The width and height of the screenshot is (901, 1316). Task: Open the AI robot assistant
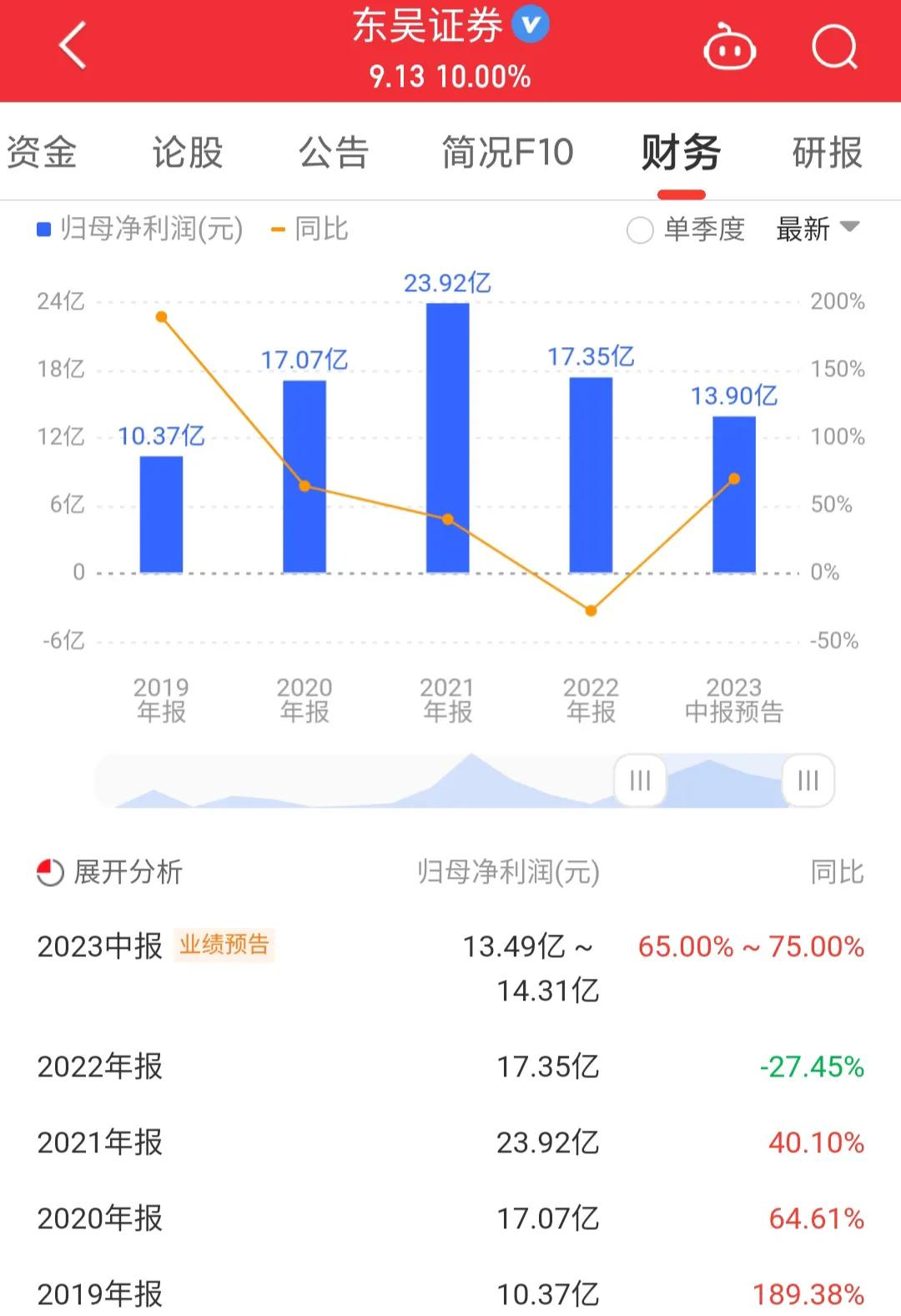click(730, 48)
